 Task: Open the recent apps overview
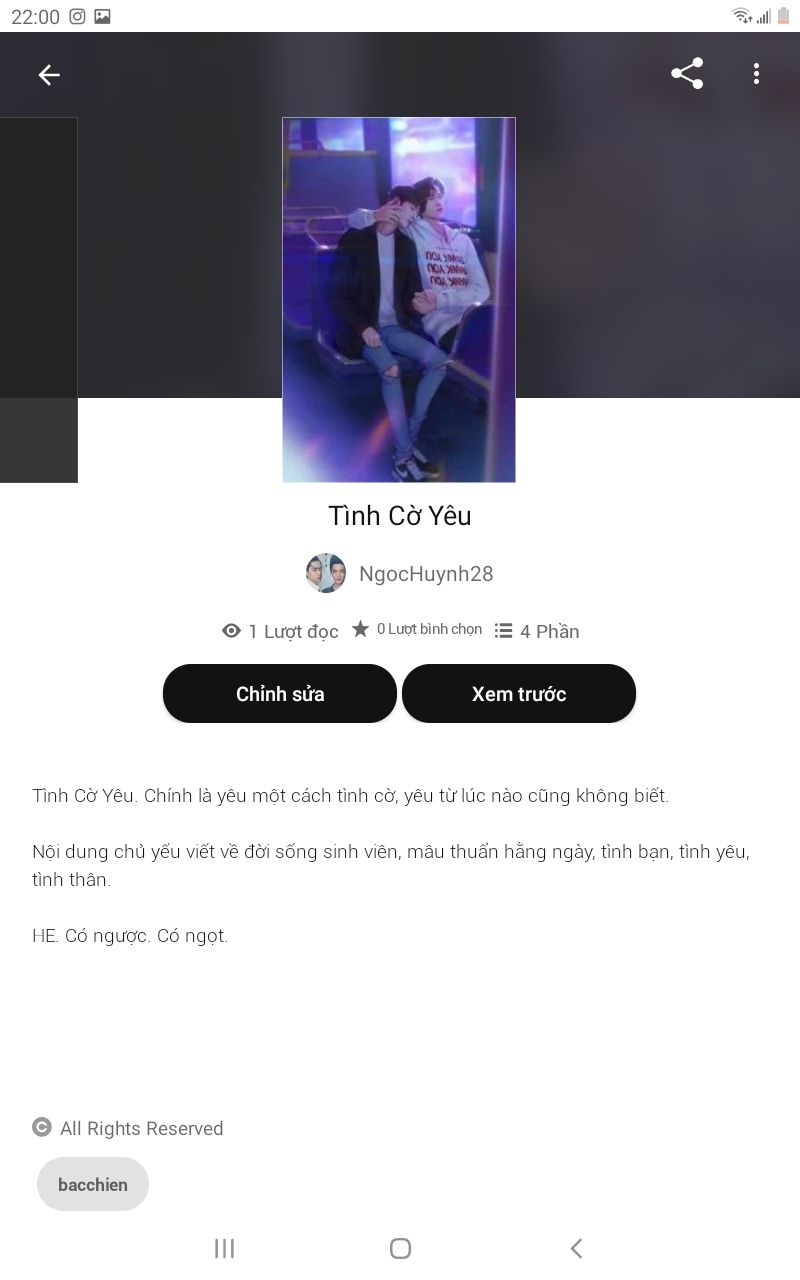click(x=224, y=1248)
